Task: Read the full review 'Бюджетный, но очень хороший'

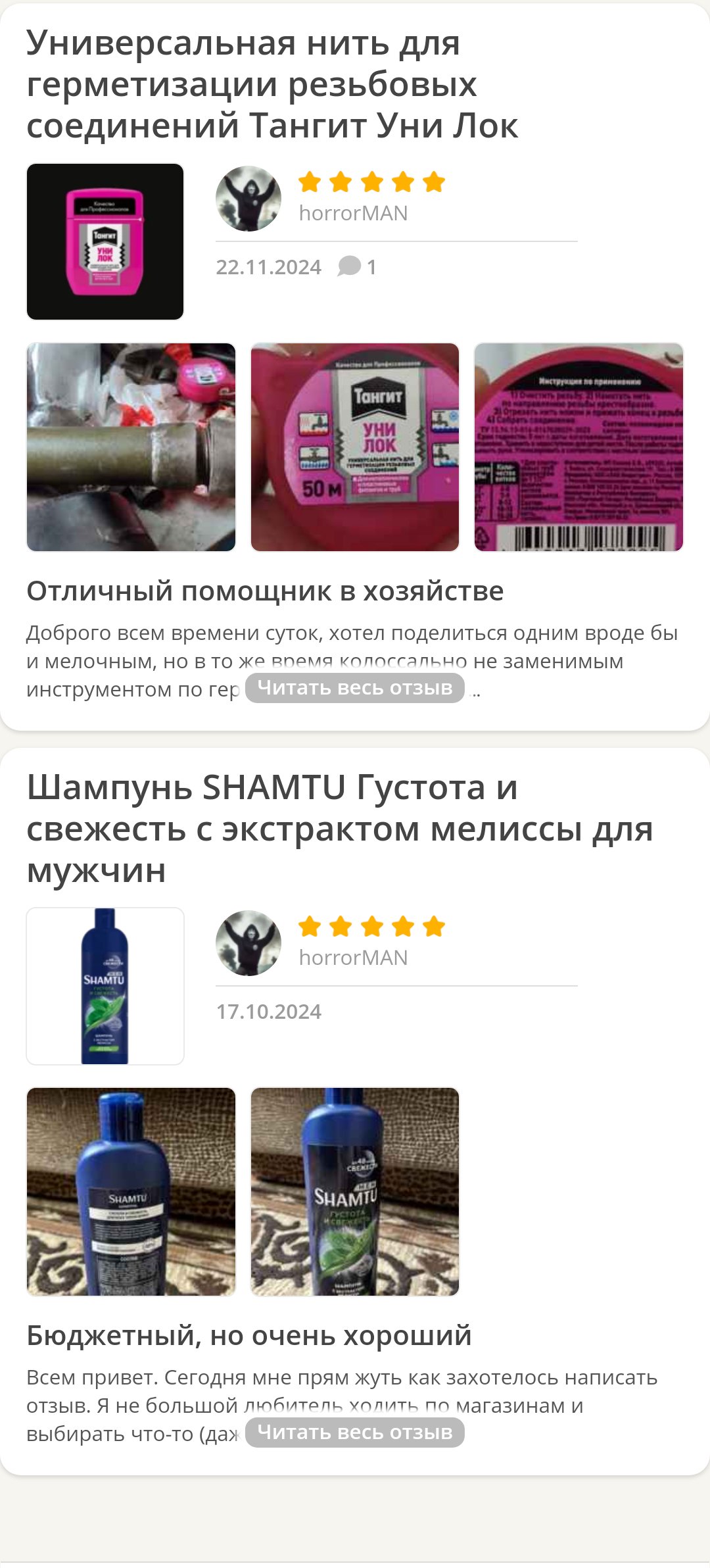Action: pos(355,1433)
